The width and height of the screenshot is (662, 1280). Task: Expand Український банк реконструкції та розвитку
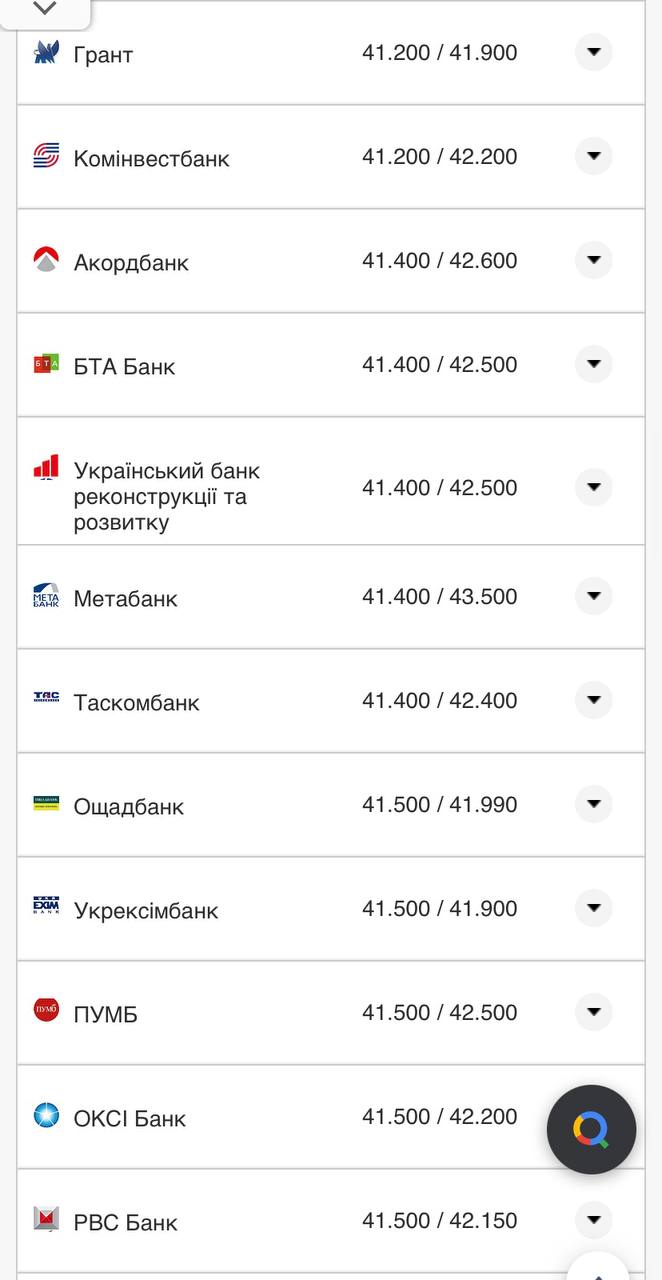593,487
